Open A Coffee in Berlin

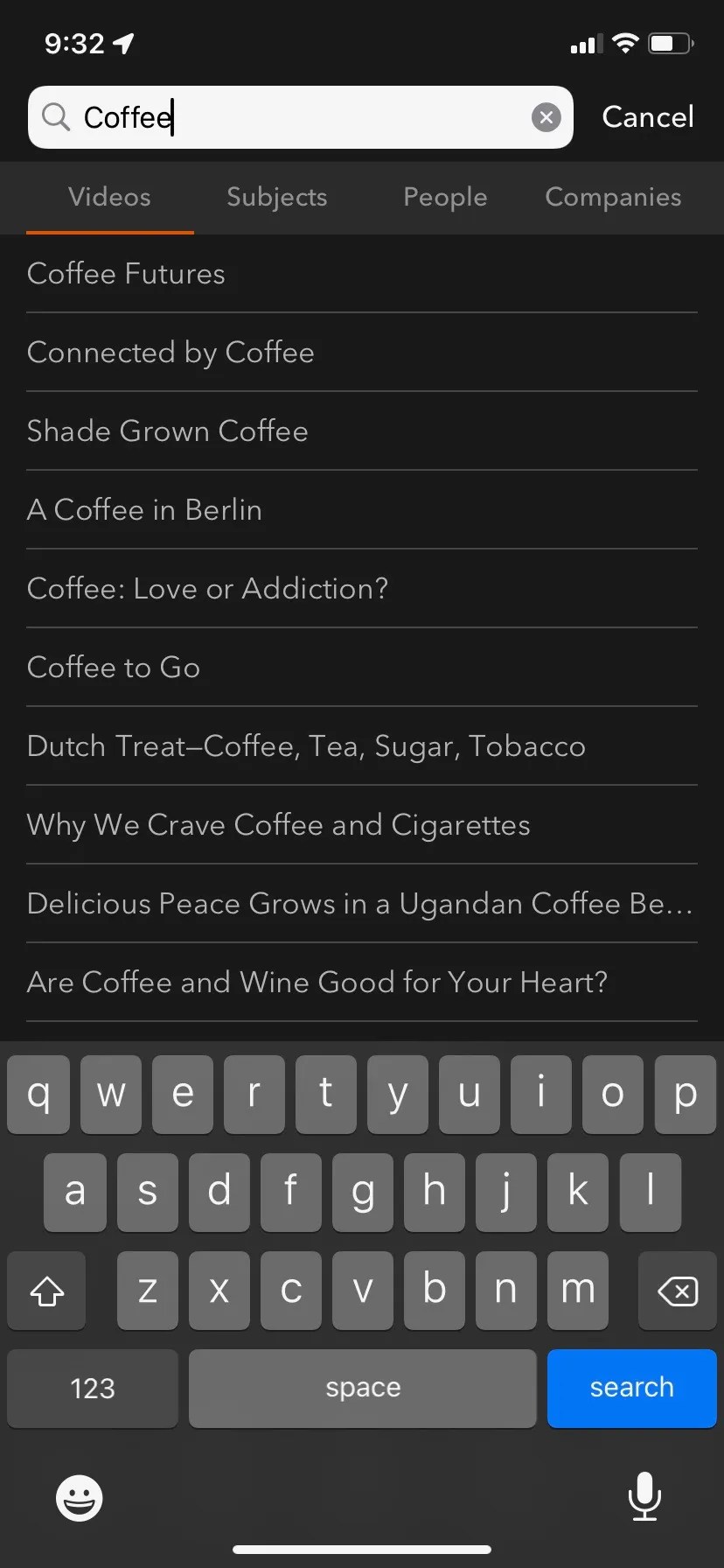coord(144,510)
